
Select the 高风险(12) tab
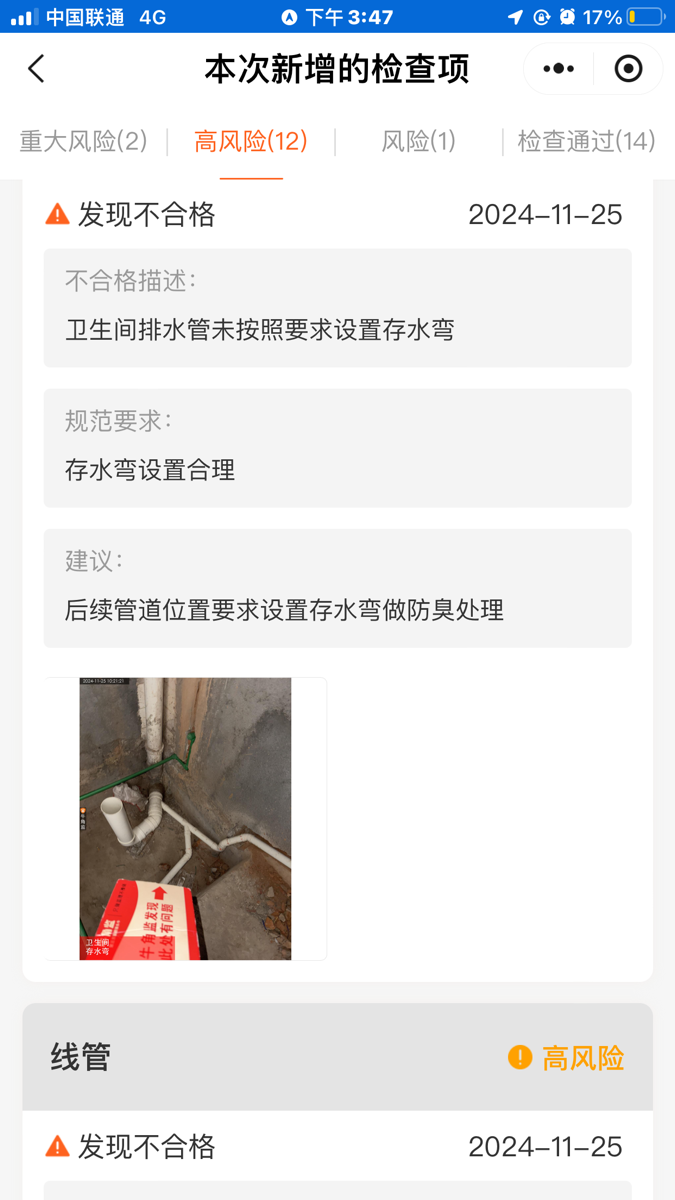click(251, 141)
